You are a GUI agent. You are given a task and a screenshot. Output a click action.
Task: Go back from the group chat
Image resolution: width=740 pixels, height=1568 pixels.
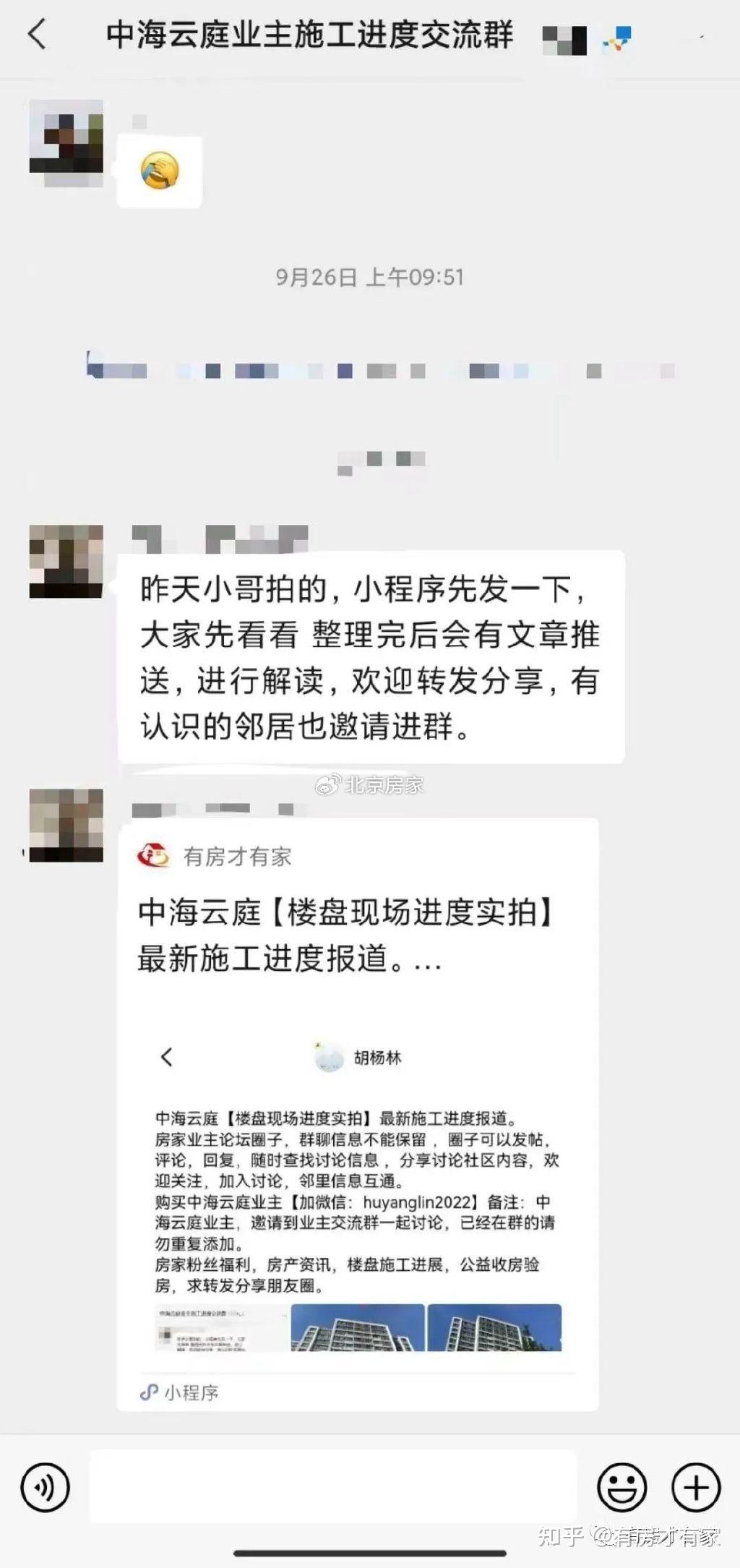(37, 34)
